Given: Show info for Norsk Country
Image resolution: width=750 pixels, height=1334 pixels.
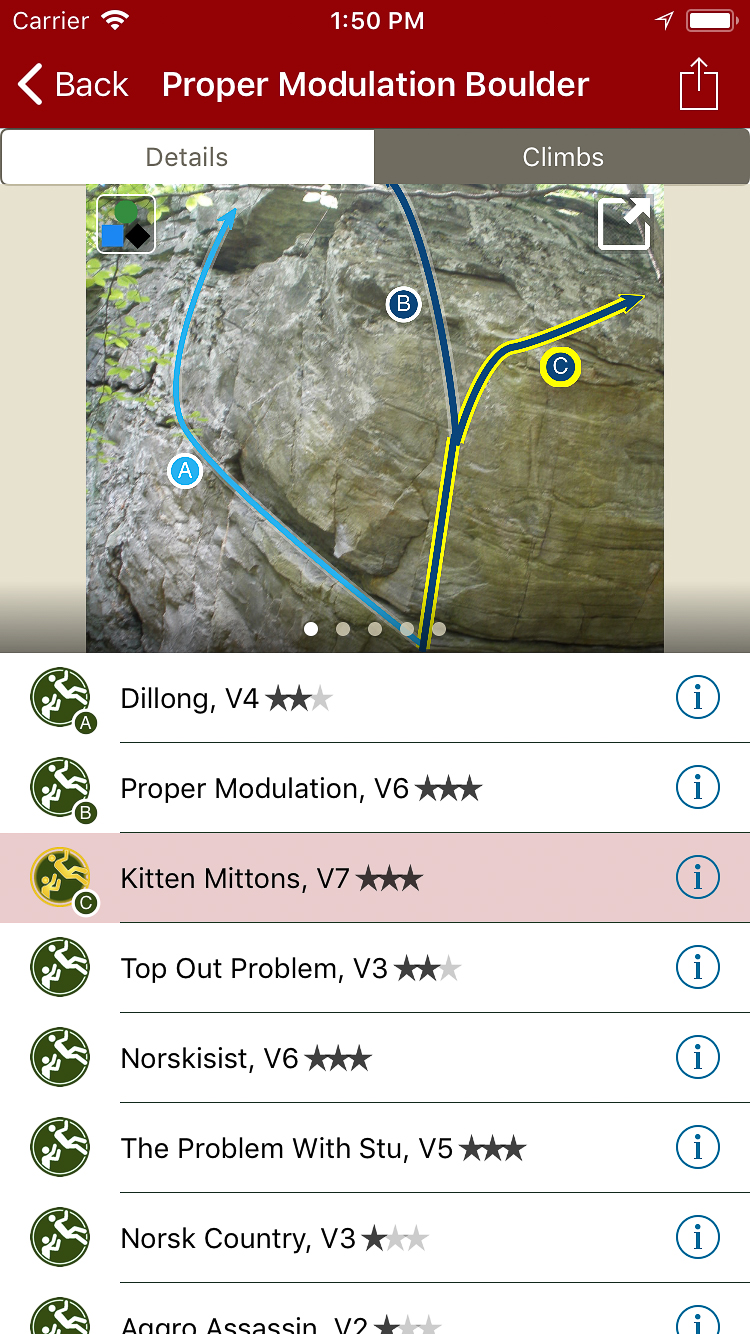Looking at the screenshot, I should coord(697,1237).
